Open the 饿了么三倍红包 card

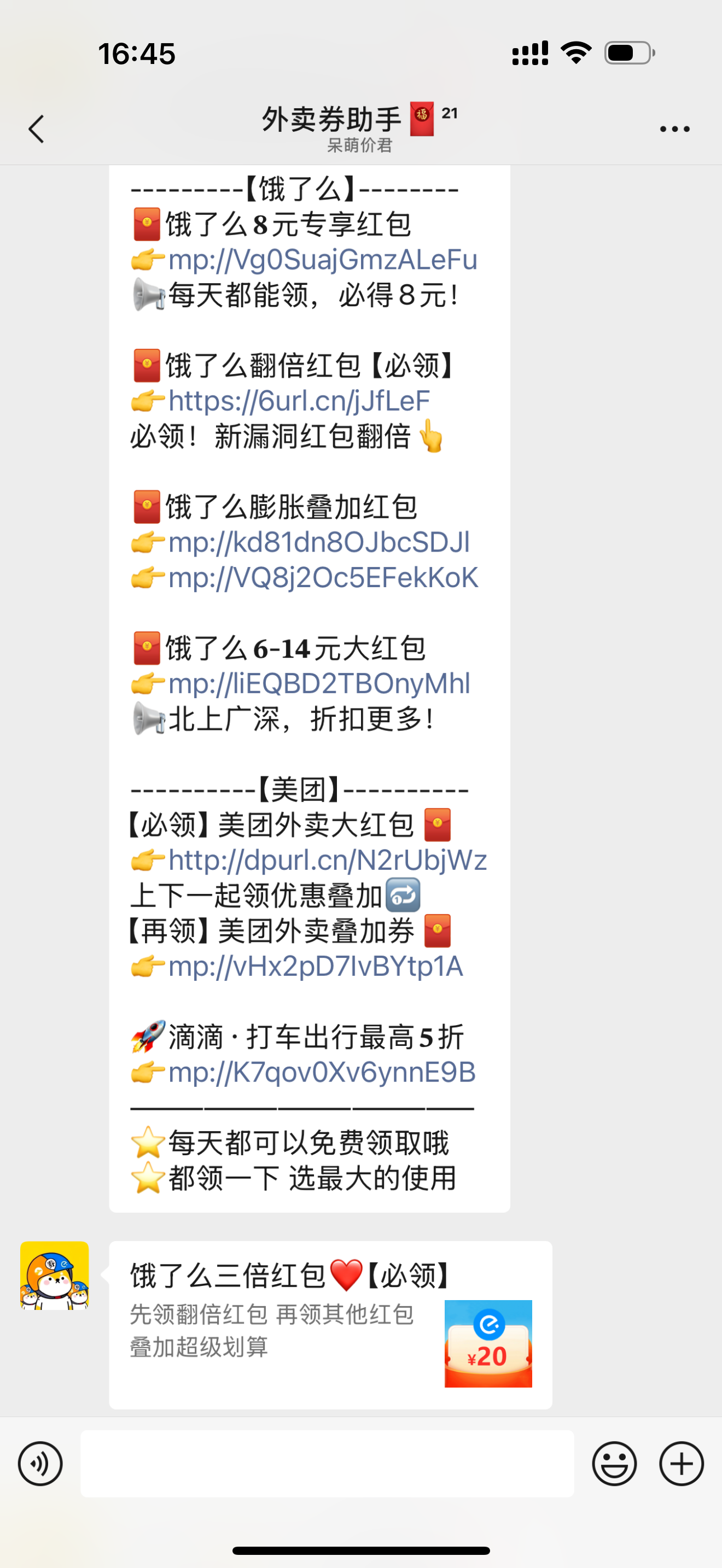point(330,1325)
